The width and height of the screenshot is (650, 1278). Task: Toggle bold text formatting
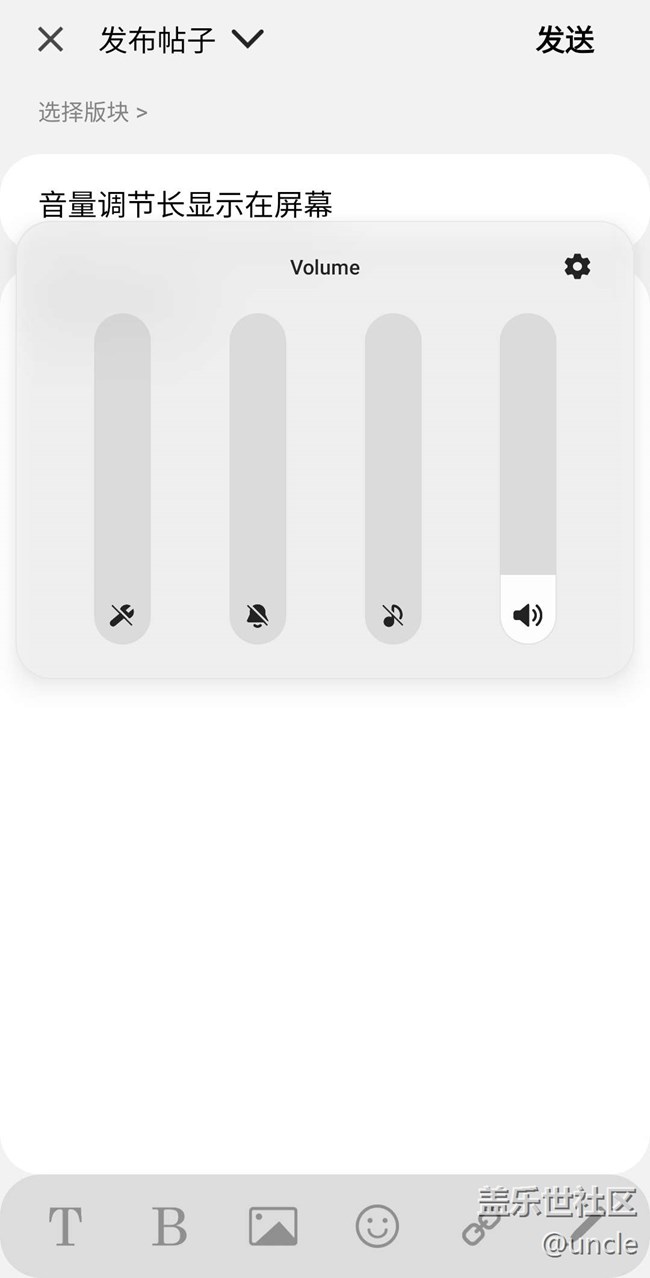tap(169, 1226)
